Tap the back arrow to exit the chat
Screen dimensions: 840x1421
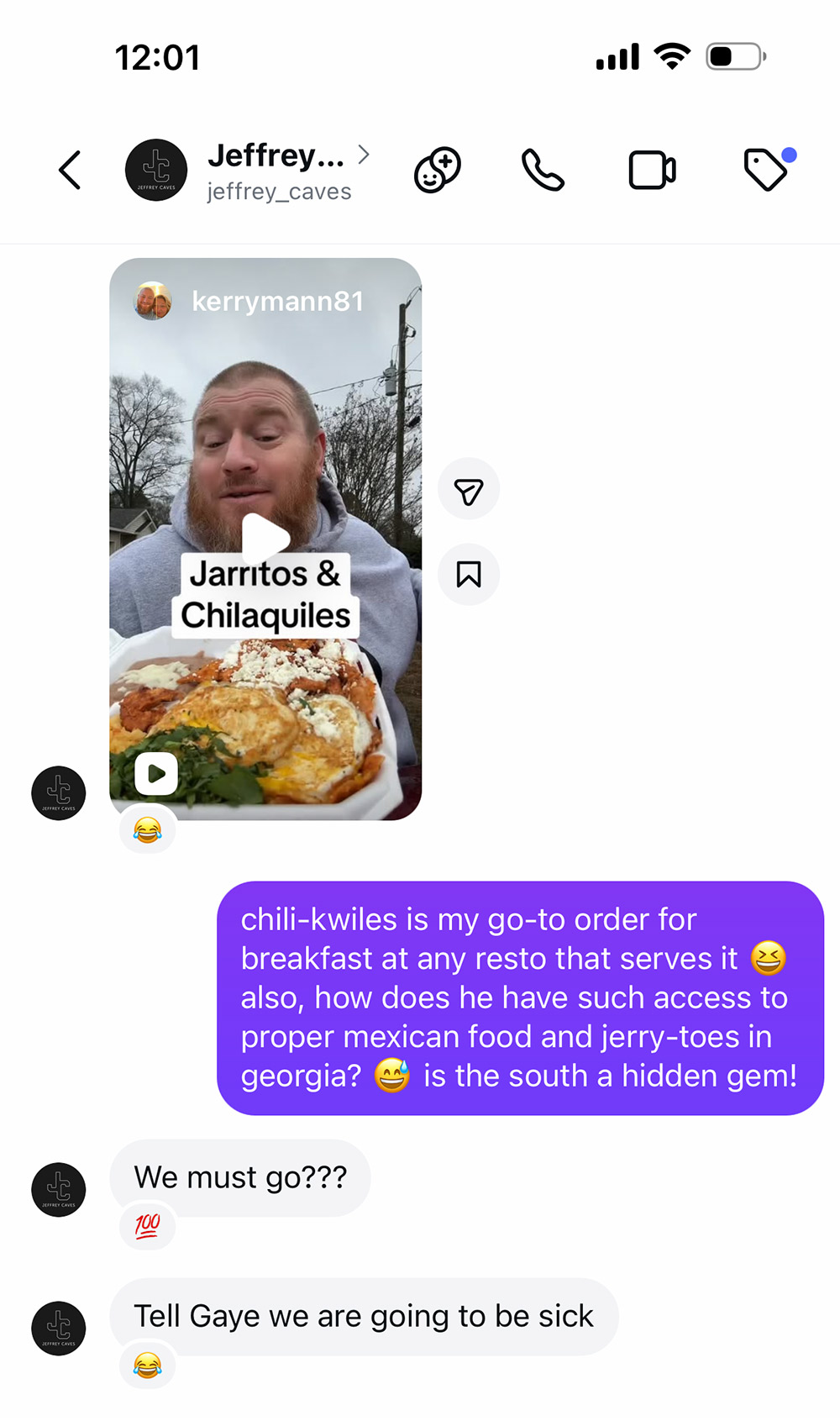[x=69, y=169]
